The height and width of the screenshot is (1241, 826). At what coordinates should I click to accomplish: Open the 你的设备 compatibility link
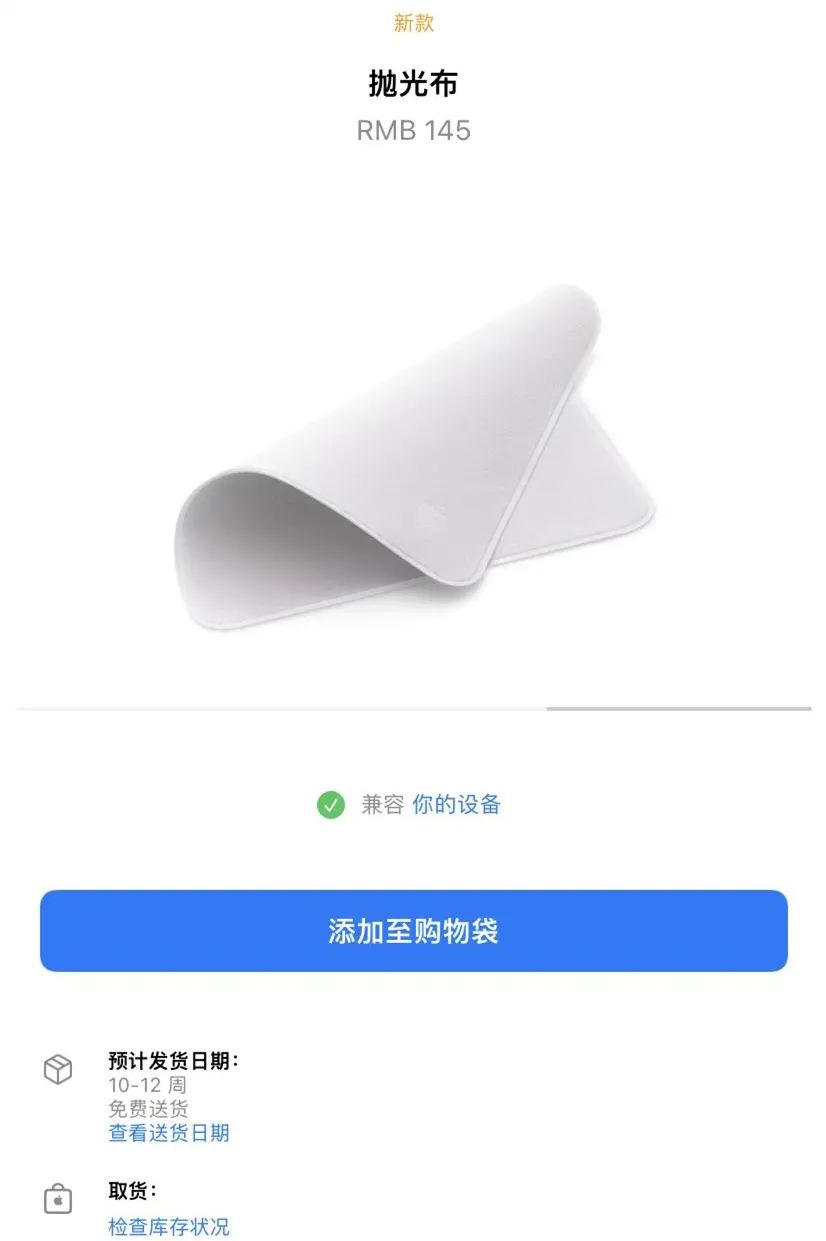pyautogui.click(x=456, y=804)
